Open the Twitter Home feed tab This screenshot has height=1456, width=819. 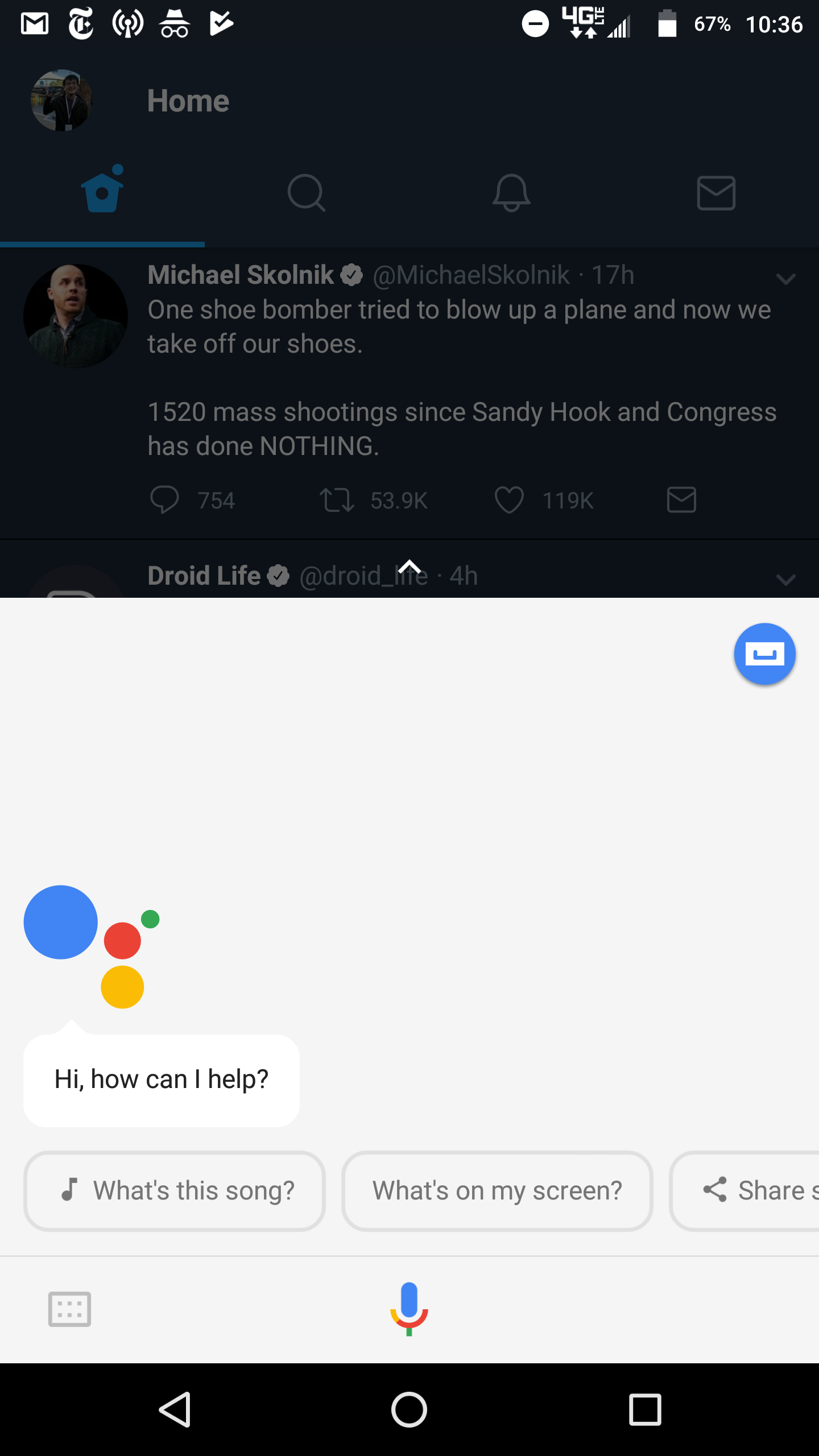coord(102,192)
